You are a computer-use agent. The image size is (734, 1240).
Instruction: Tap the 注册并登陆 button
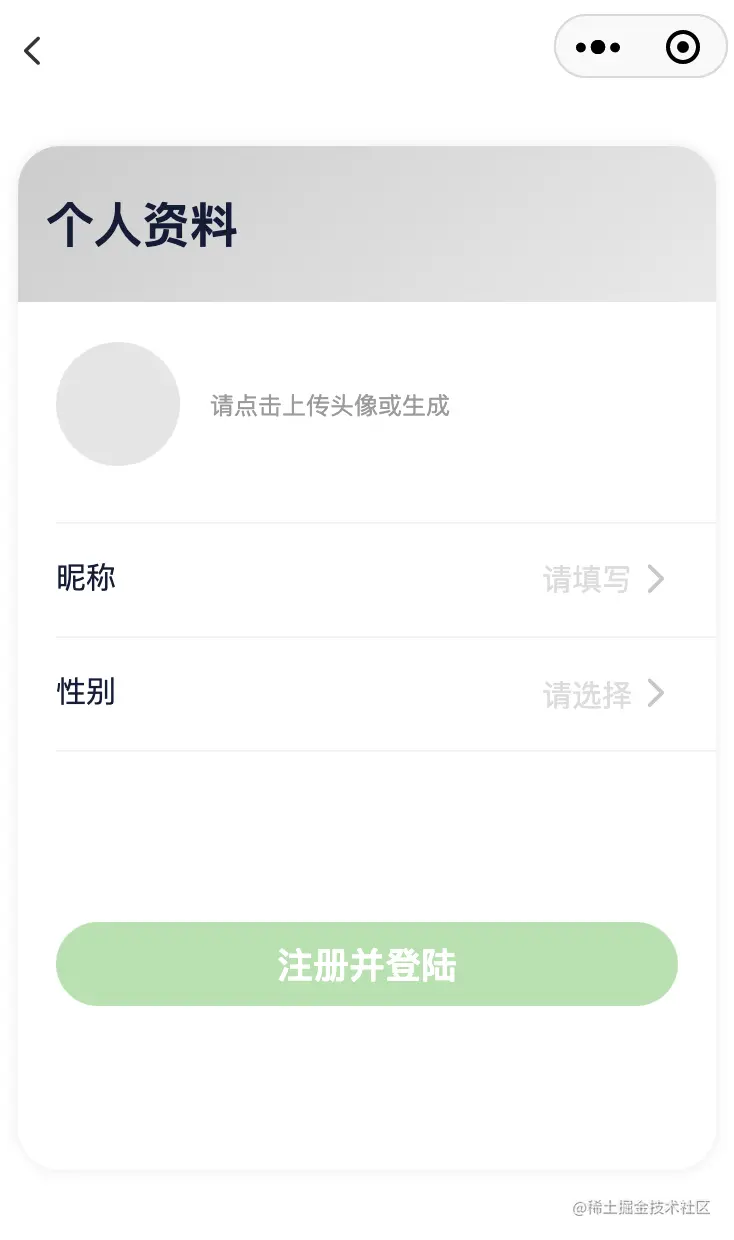point(366,964)
